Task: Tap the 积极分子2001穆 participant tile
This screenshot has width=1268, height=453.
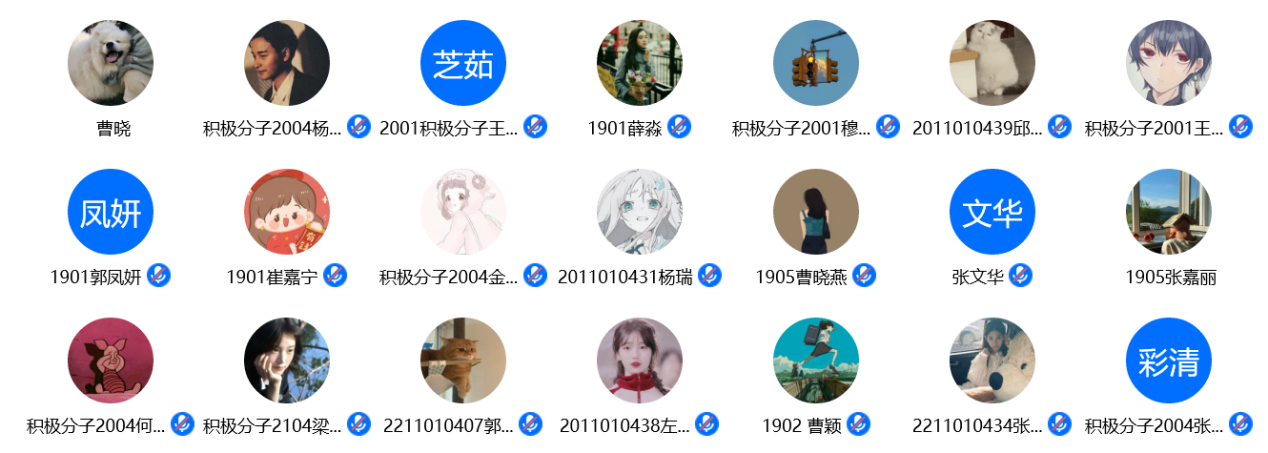Action: coord(816,63)
